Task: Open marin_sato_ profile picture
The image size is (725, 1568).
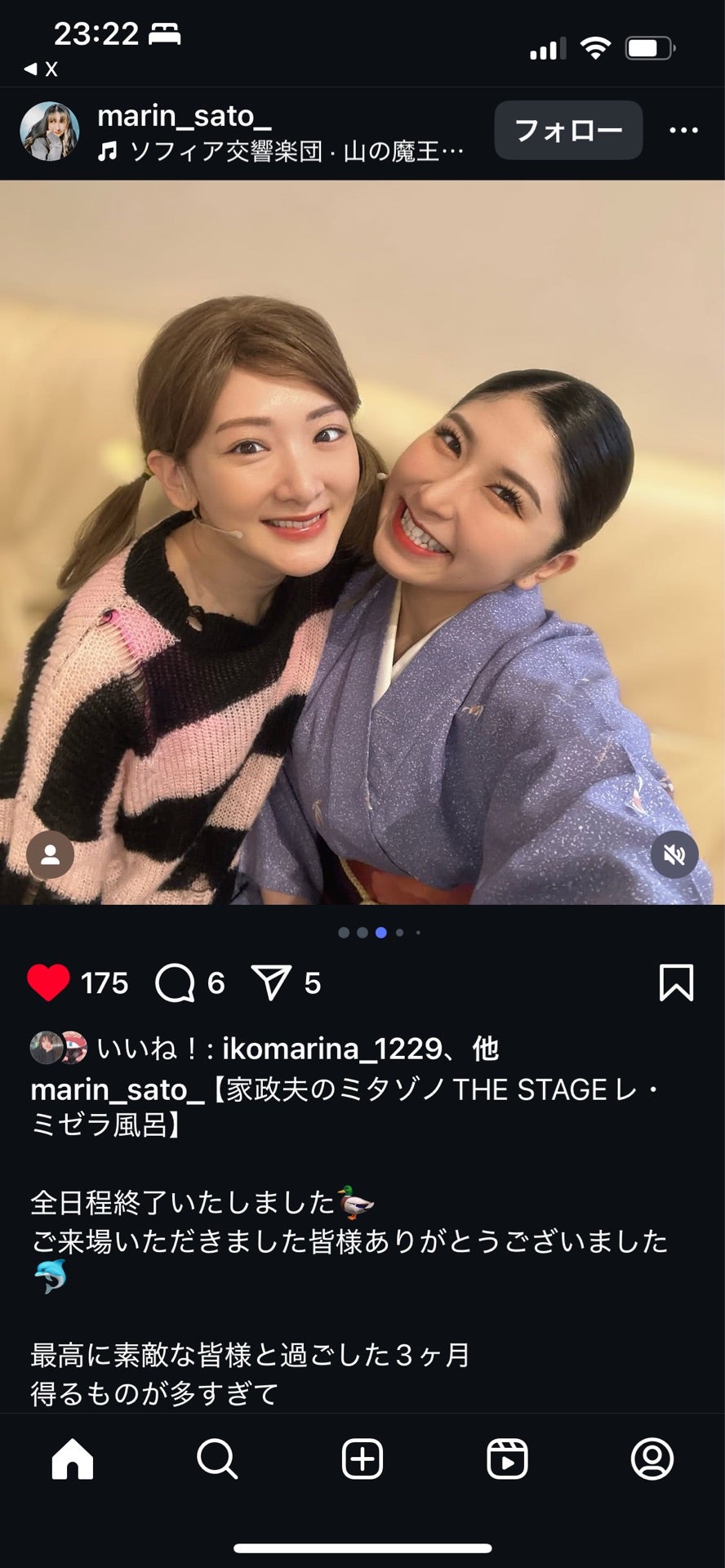Action: [50, 131]
